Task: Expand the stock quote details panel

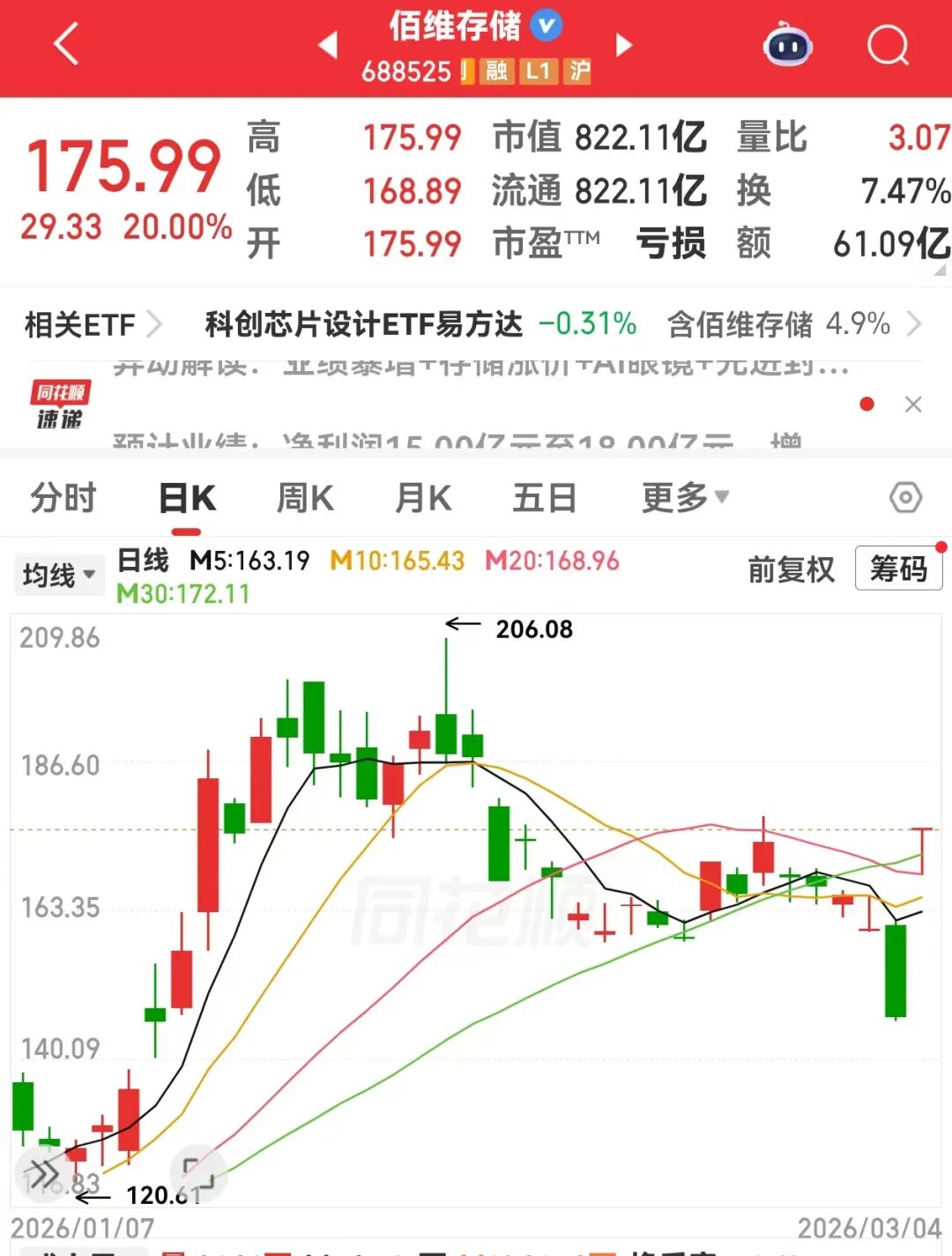Action: [940, 271]
